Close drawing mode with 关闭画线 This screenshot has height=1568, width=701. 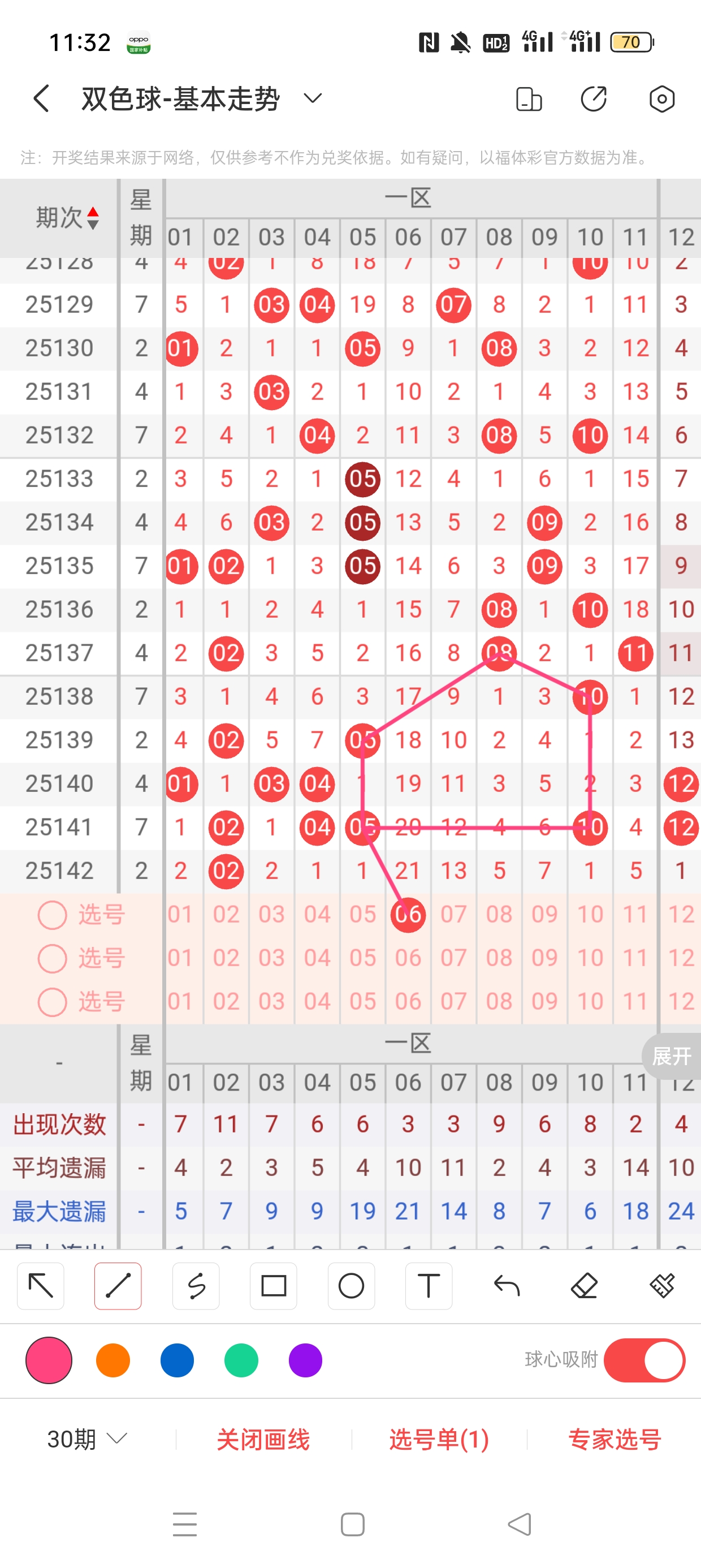263,1439
